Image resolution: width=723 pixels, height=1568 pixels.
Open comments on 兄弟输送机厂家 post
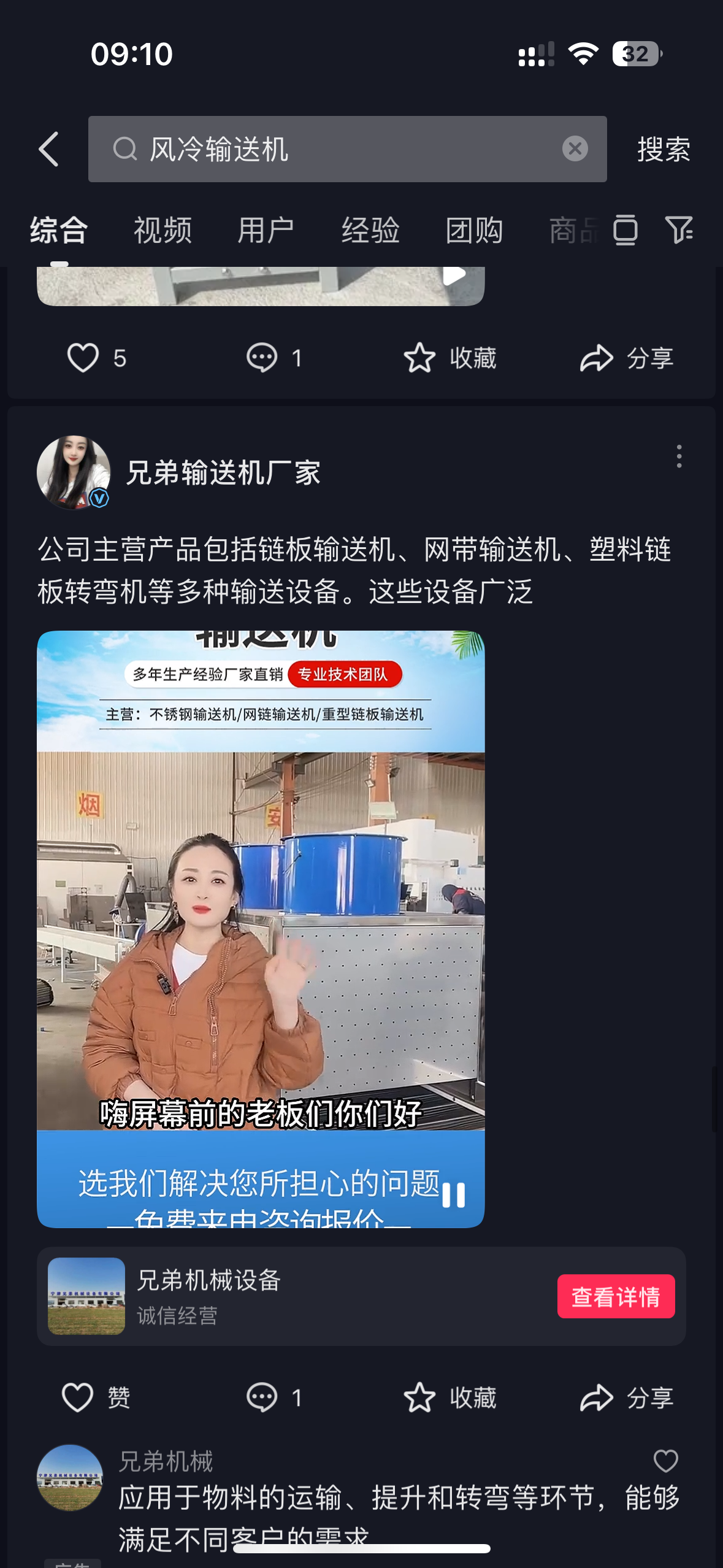pyautogui.click(x=262, y=1397)
